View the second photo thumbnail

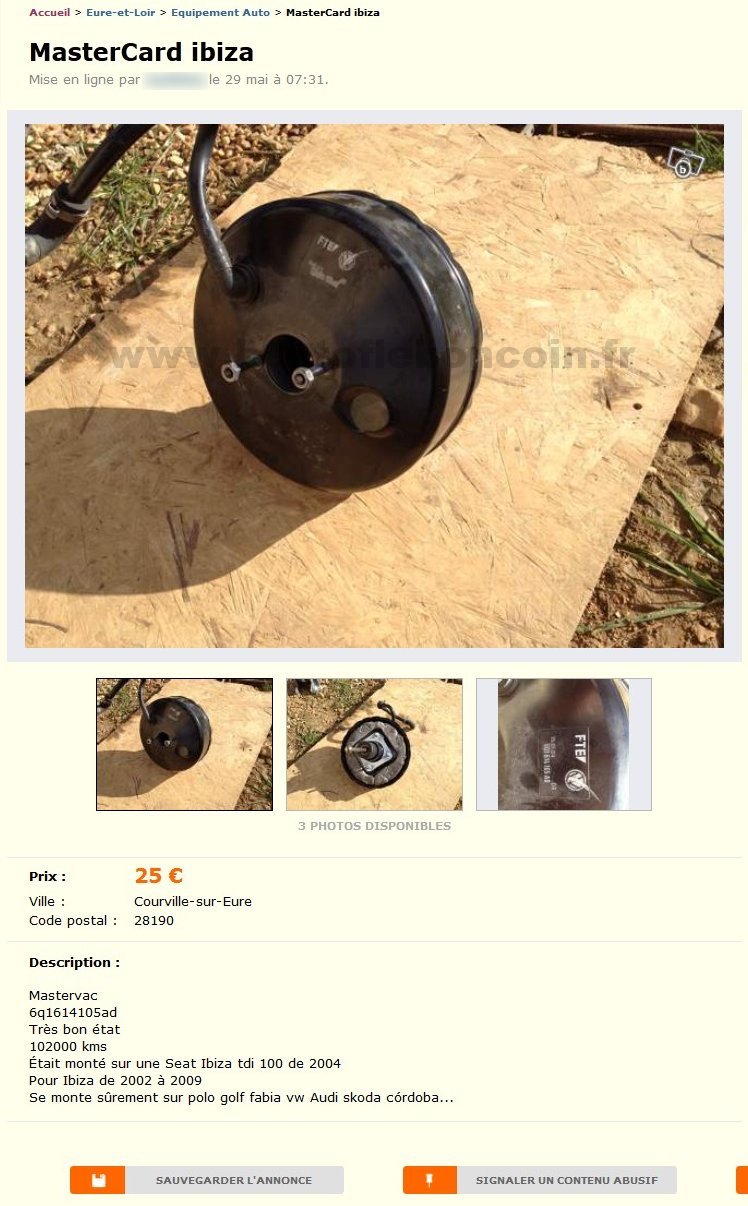pyautogui.click(x=374, y=744)
